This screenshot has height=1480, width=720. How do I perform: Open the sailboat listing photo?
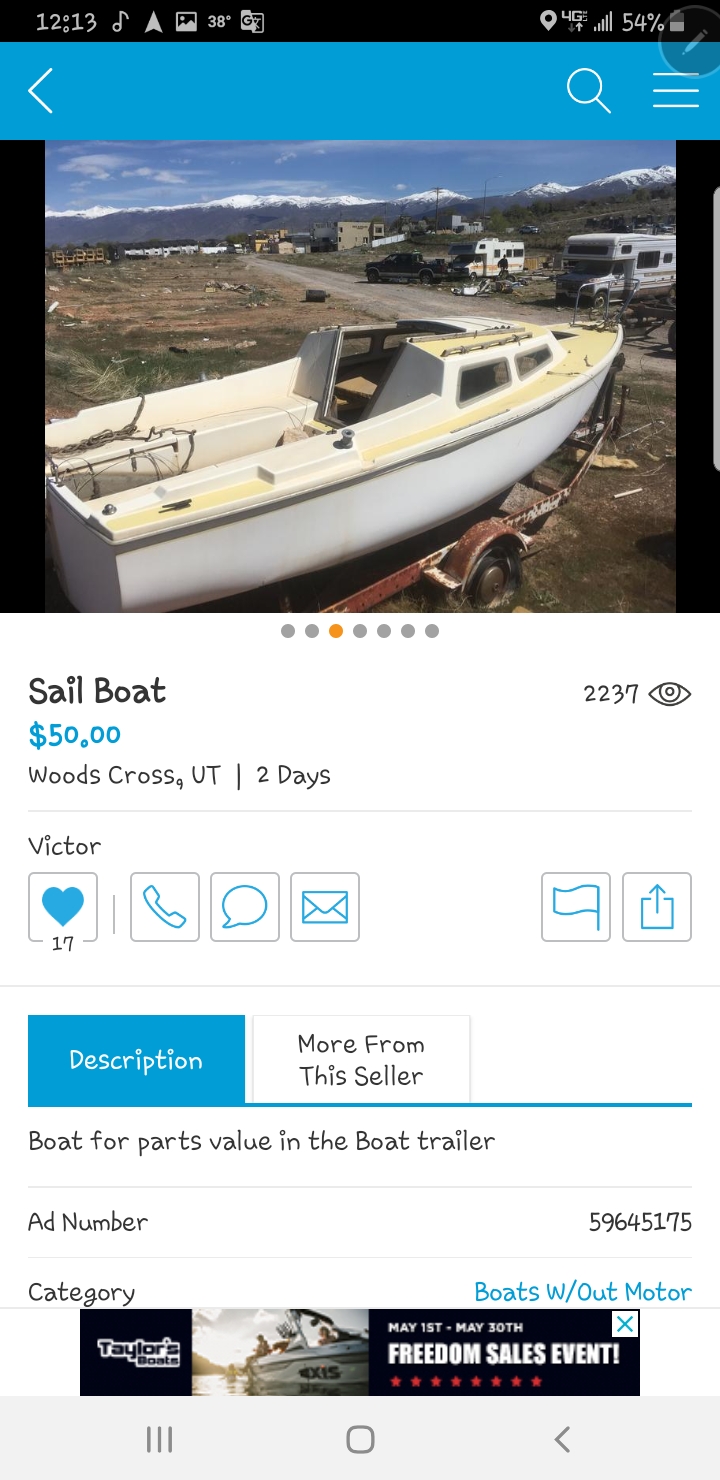pos(360,376)
